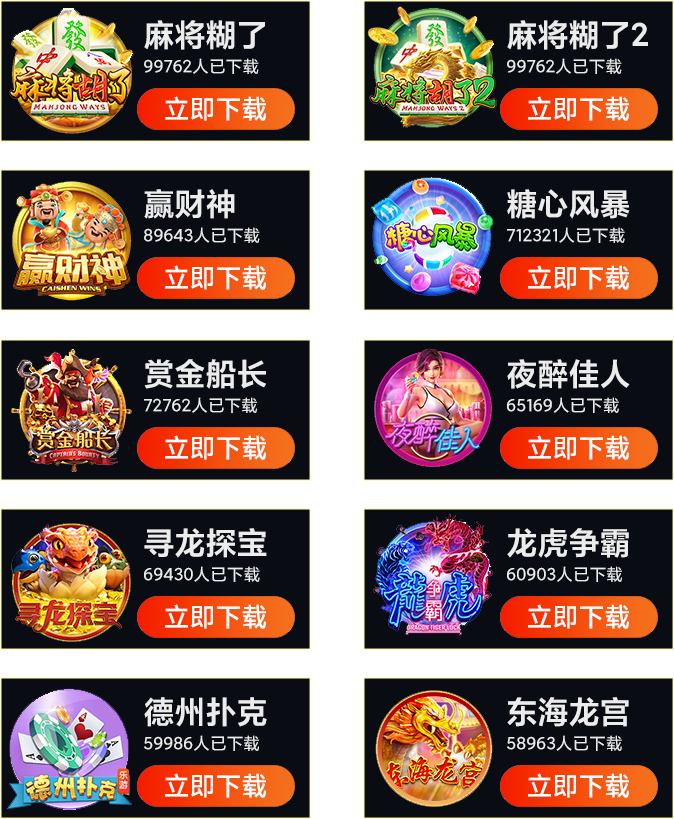Download the 寻龙探宝 game
The height and width of the screenshot is (819, 674).
coord(215,617)
